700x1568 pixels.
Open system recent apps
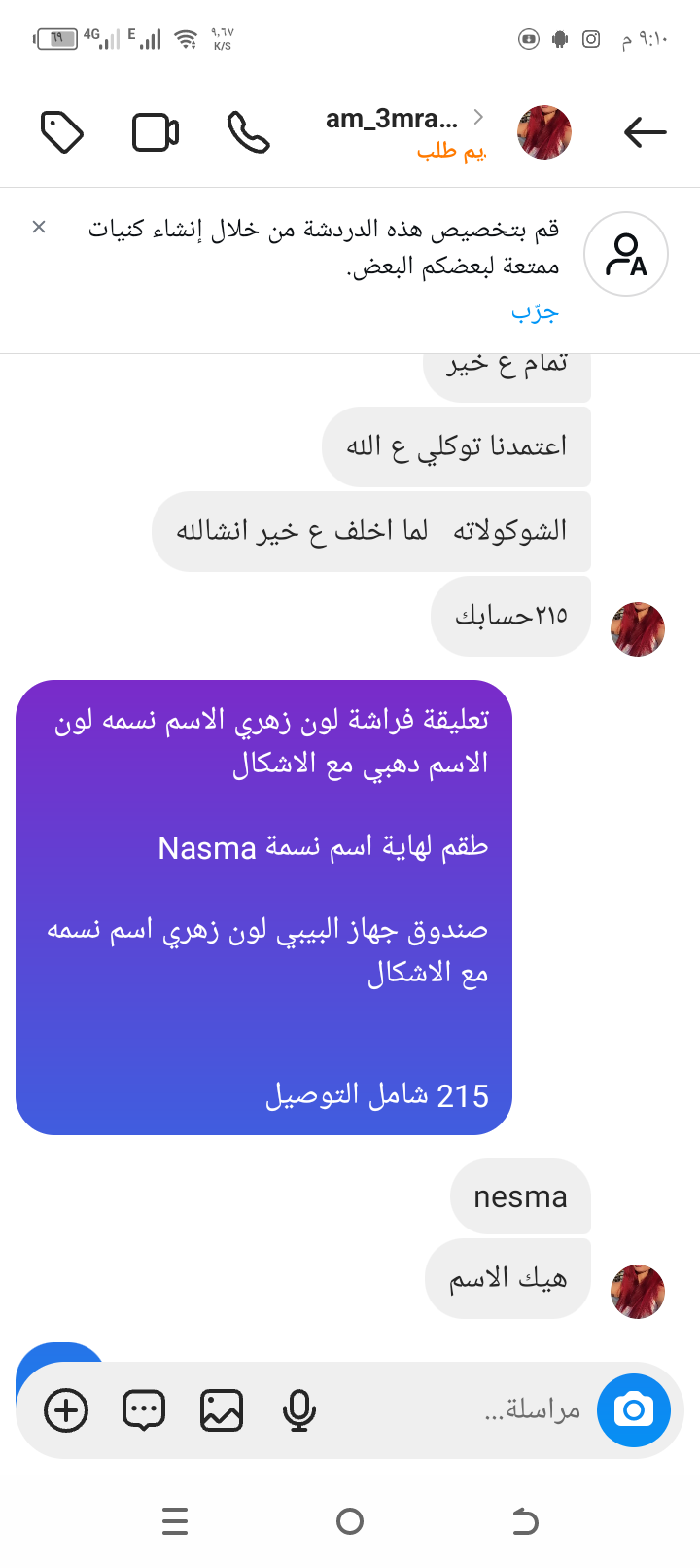175,1521
